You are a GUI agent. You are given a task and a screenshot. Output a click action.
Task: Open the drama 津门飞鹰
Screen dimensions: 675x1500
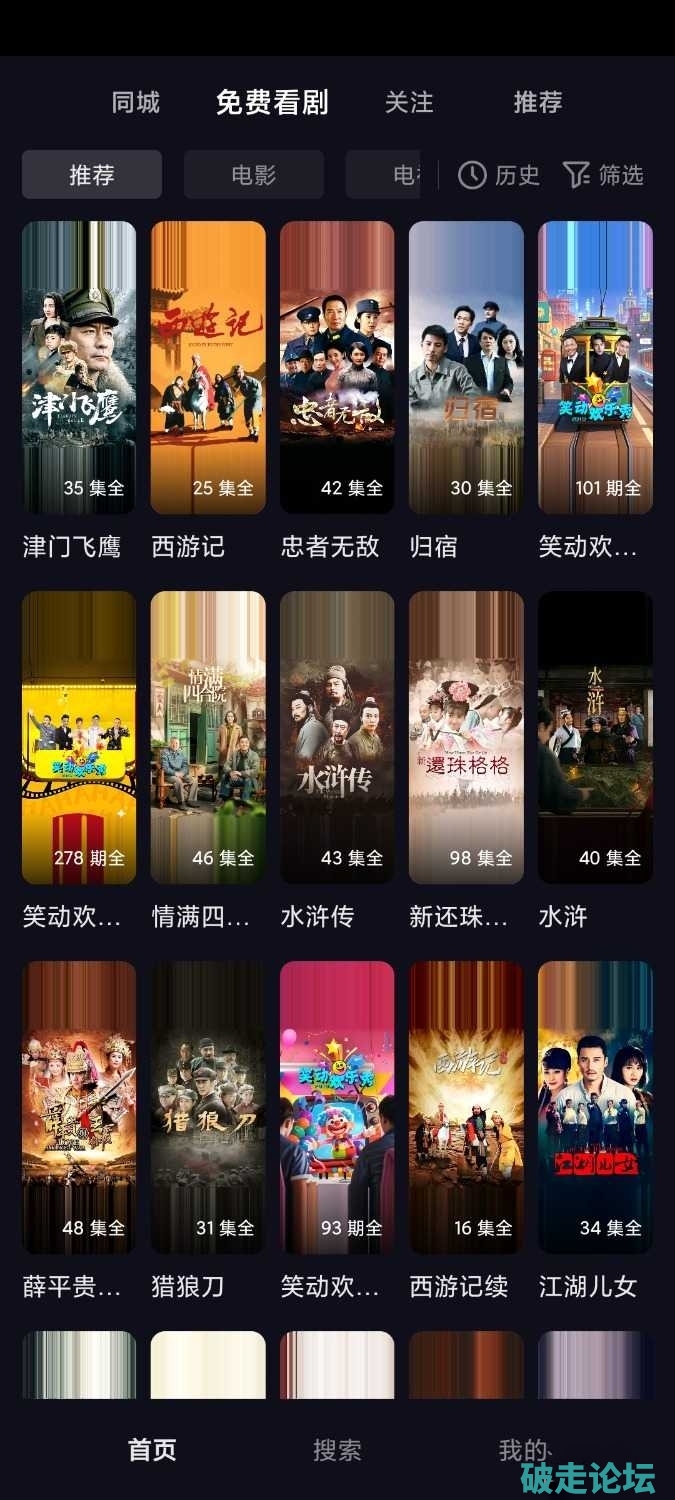79,367
